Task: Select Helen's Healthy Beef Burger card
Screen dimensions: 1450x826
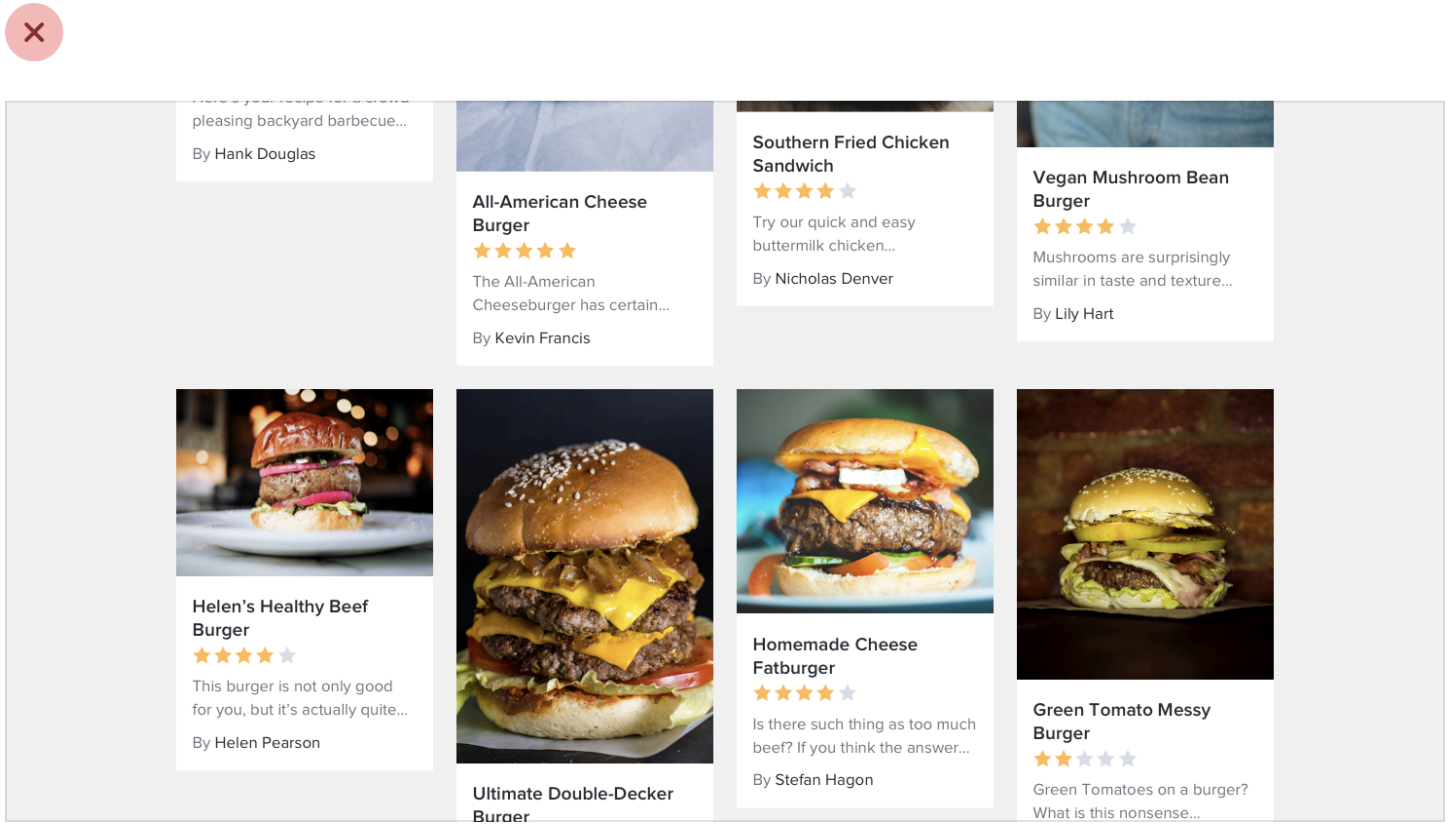Action: (x=280, y=617)
